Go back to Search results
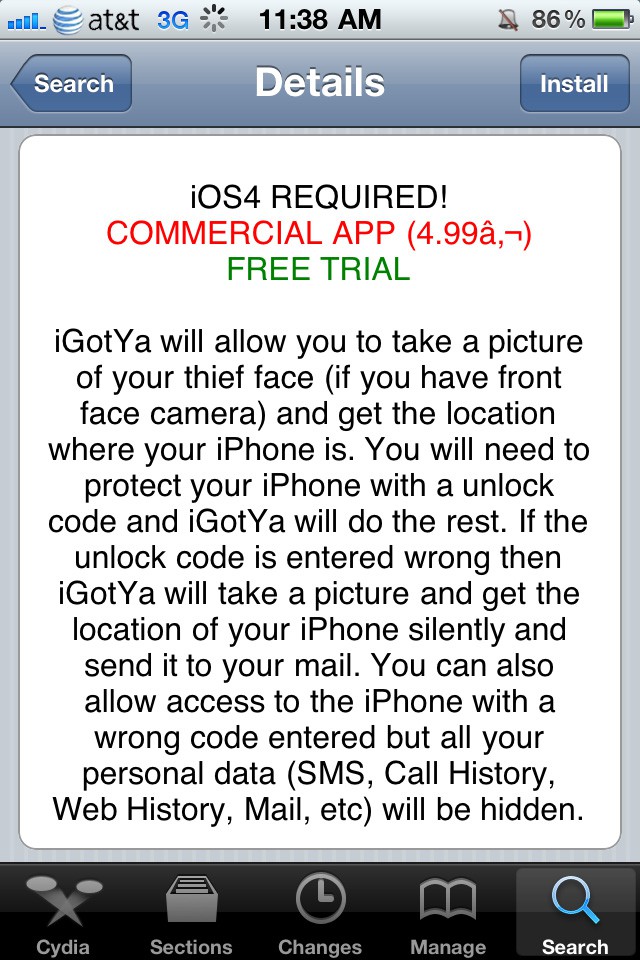Screen dimensions: 640x960 pyautogui.click(x=72, y=84)
